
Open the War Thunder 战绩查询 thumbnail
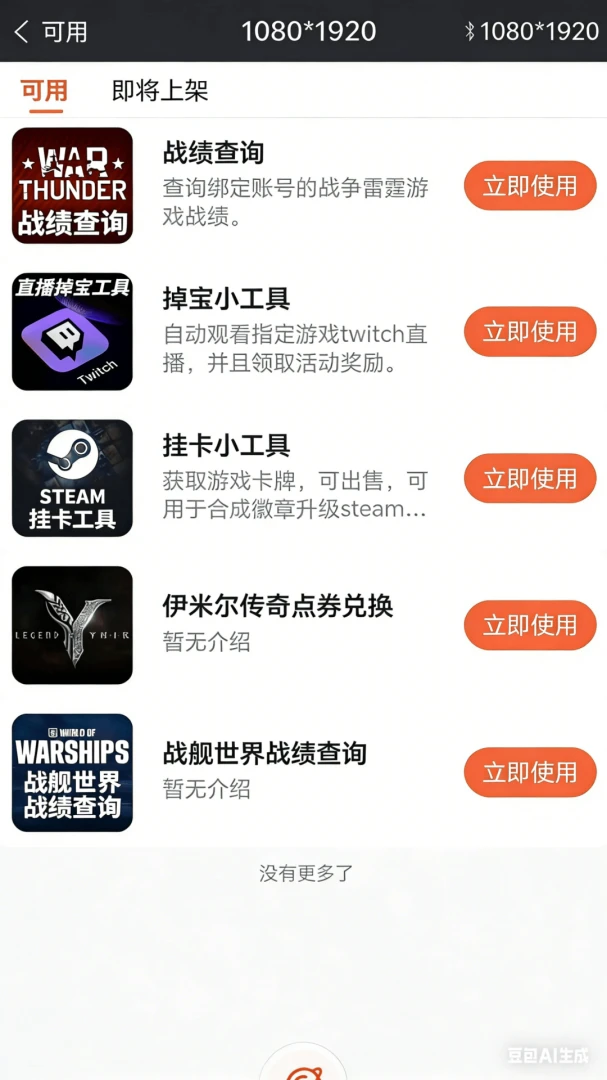coord(72,185)
